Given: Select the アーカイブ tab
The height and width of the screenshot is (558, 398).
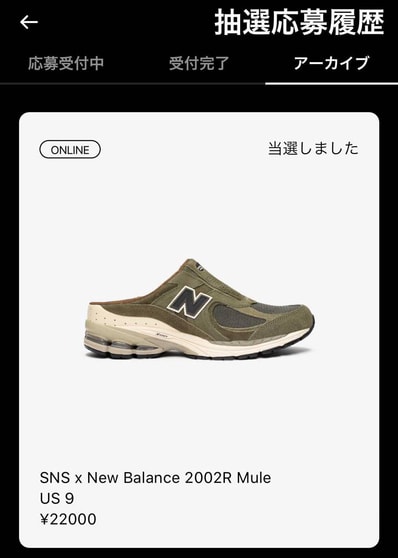Looking at the screenshot, I should coord(331,64).
